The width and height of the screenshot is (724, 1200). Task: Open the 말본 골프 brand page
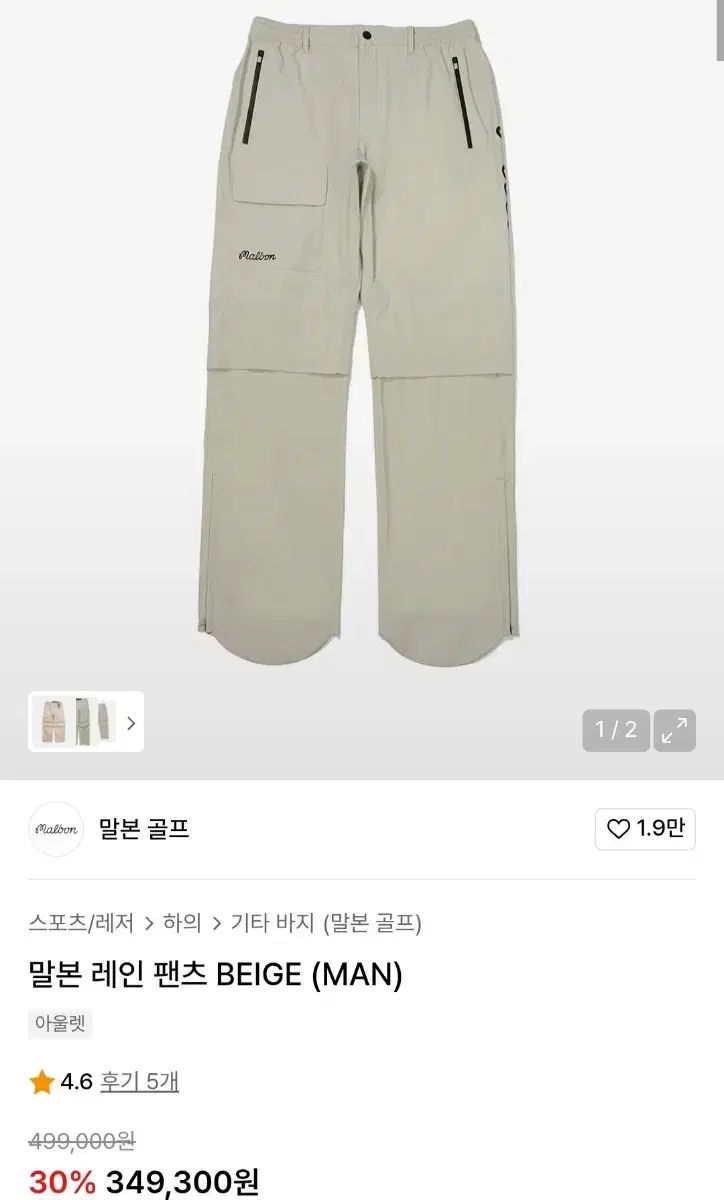click(144, 829)
